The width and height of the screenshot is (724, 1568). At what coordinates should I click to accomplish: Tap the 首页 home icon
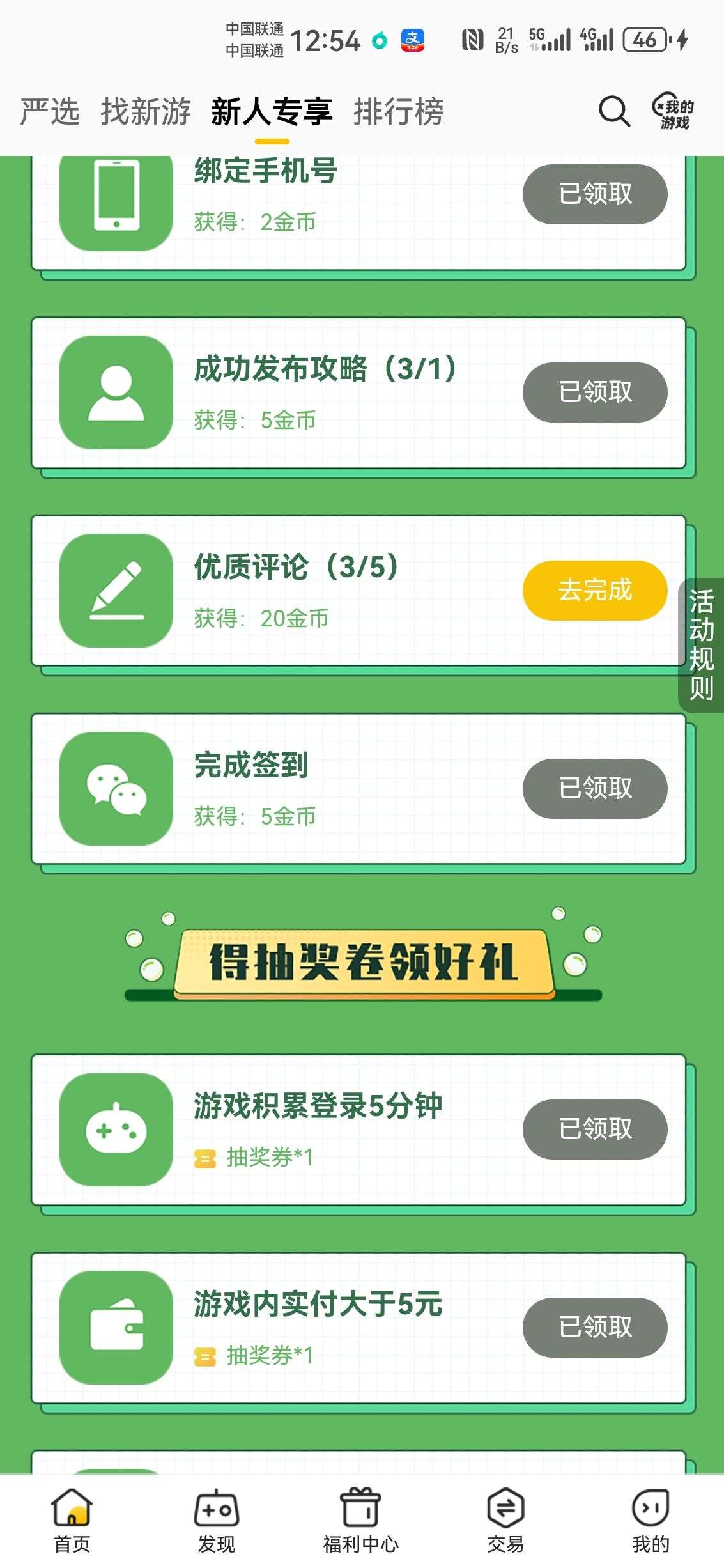tap(72, 1507)
